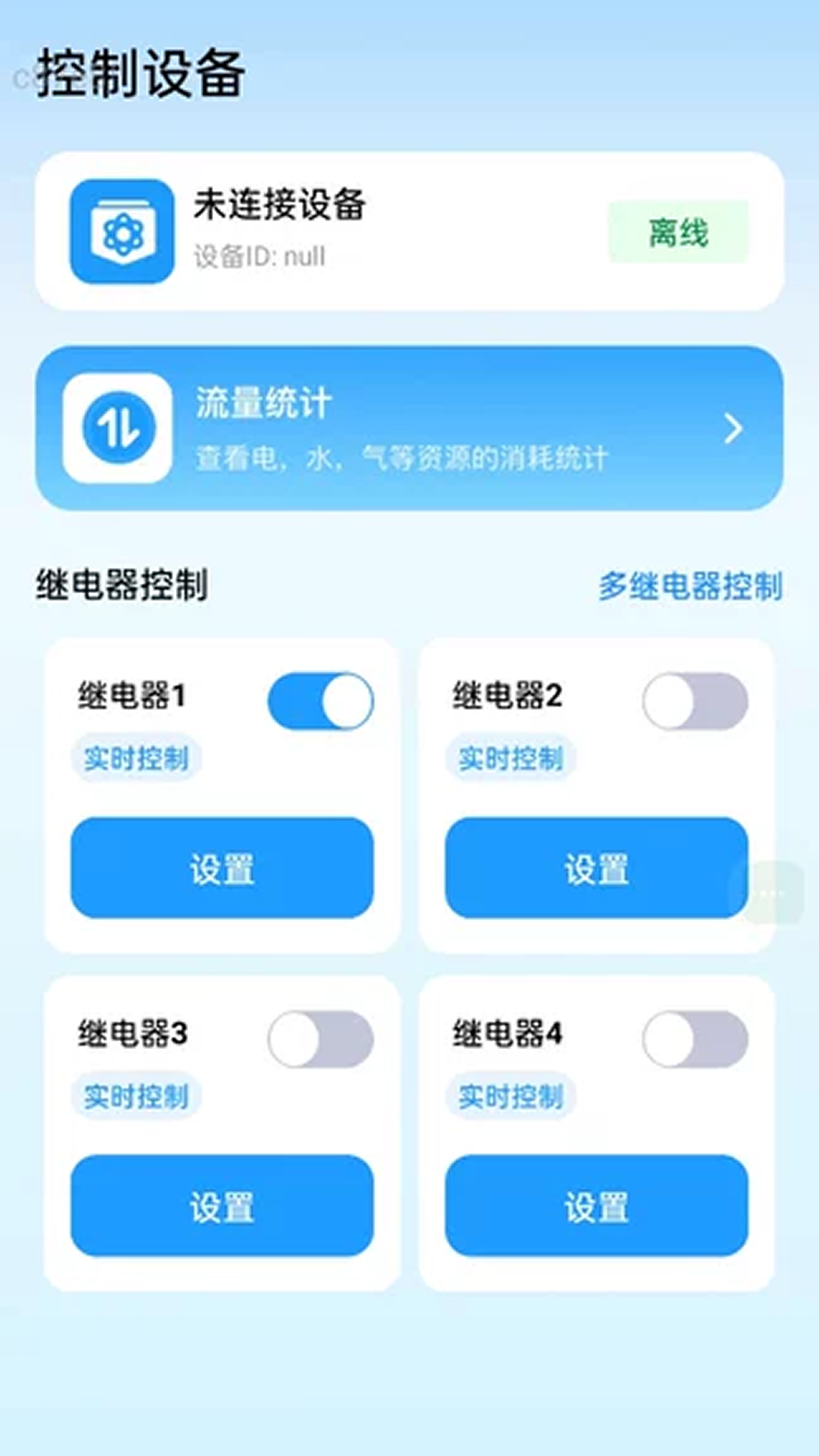Open 流量统计 resource consumption overview
819x1456 pixels.
point(409,428)
